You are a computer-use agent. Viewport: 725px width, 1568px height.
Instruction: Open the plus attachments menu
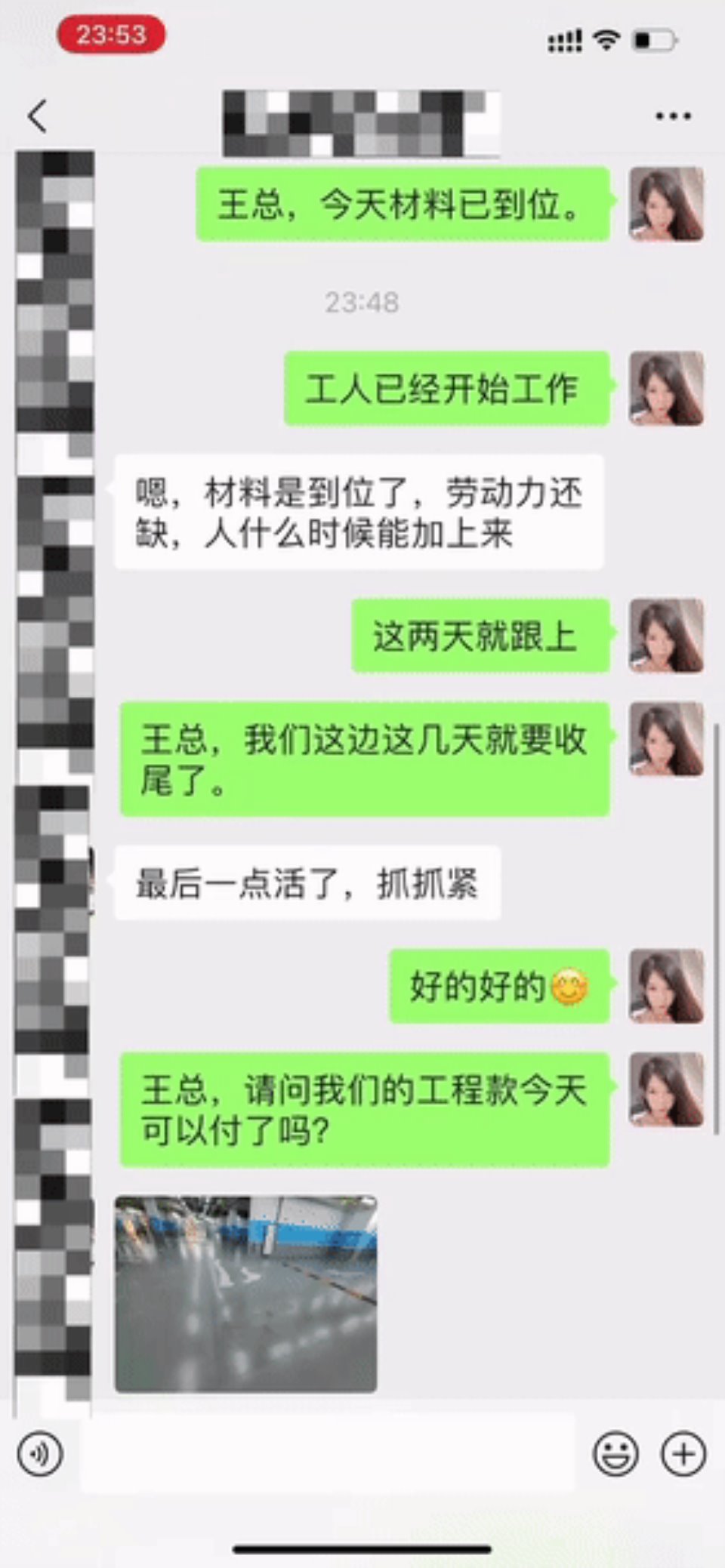click(x=683, y=1453)
